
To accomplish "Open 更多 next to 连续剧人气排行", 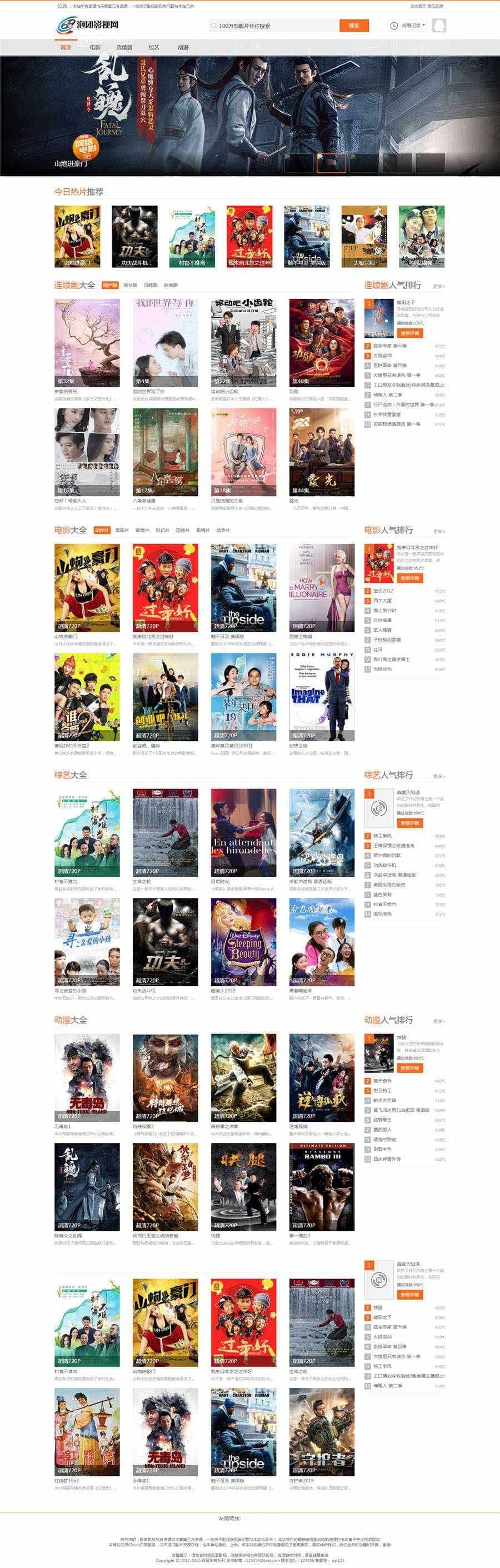I will [438, 286].
